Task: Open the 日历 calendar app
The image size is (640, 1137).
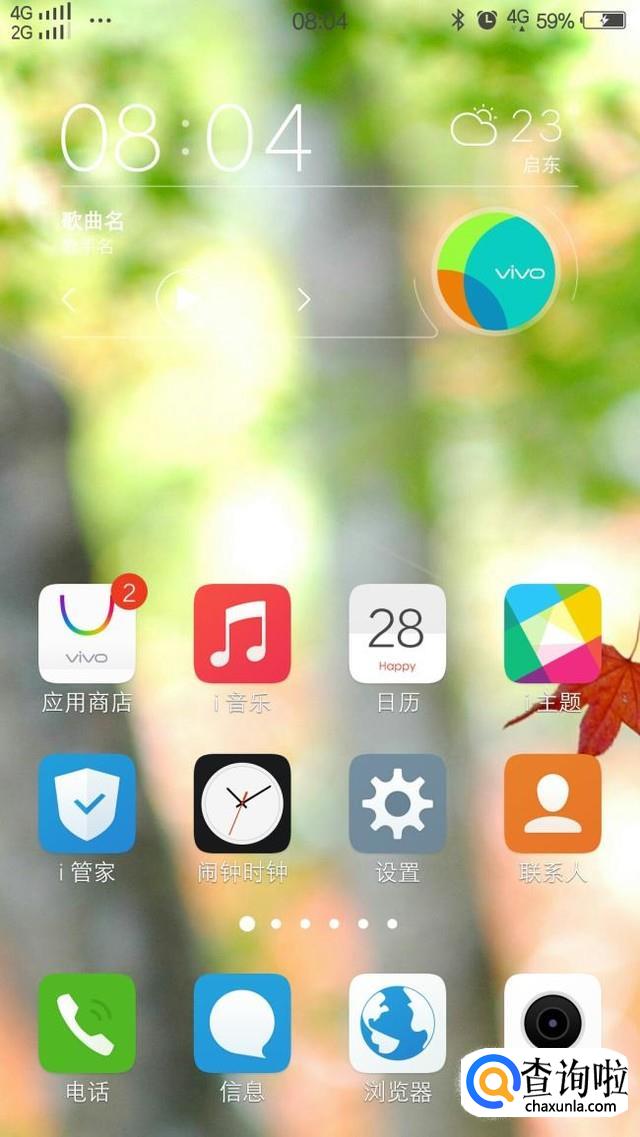Action: pos(397,633)
